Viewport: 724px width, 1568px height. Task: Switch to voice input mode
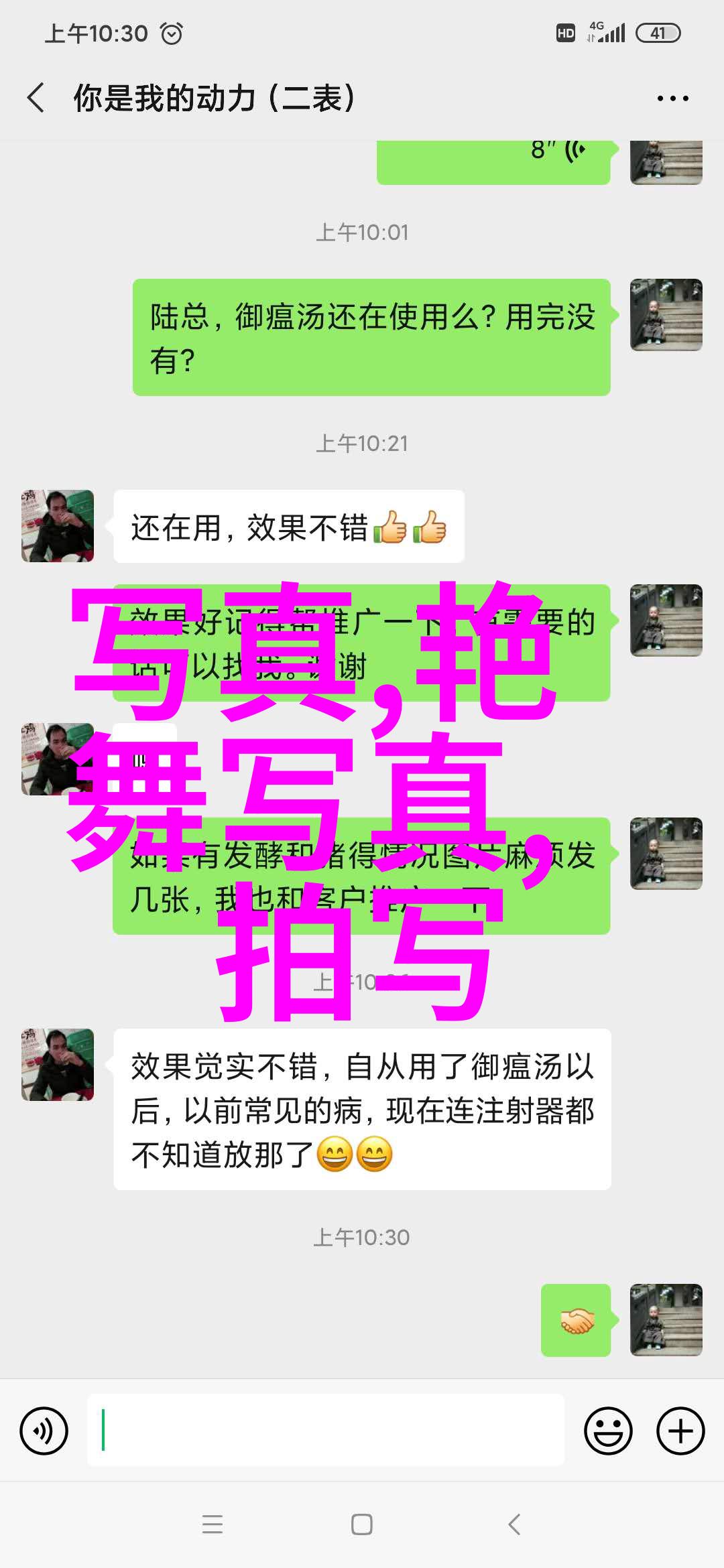(44, 1431)
